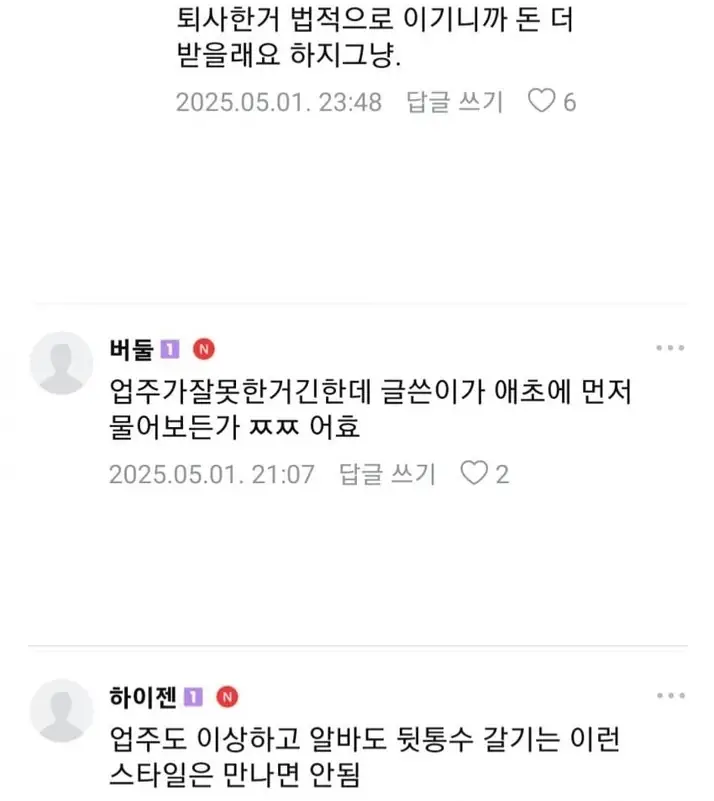Reply to the comment posted at 23:48
714x801 pixels.
(454, 101)
